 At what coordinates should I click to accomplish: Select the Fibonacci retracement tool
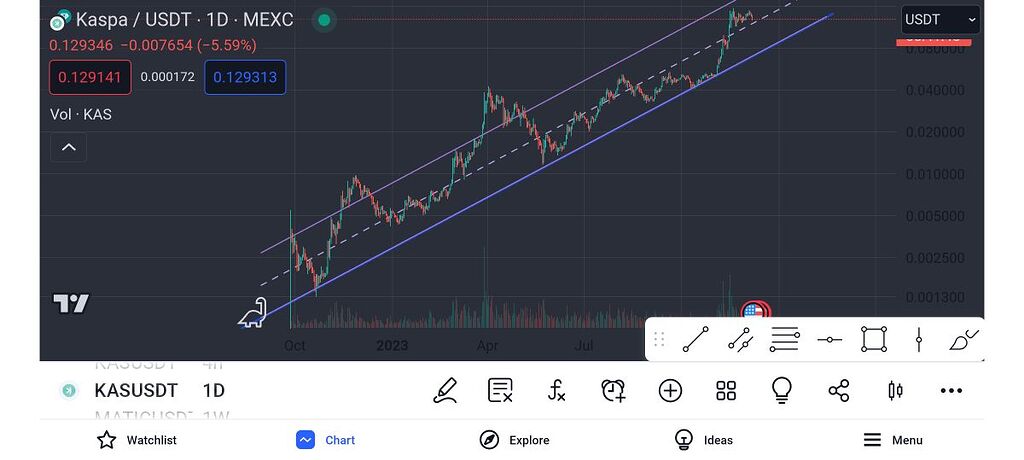click(x=785, y=340)
